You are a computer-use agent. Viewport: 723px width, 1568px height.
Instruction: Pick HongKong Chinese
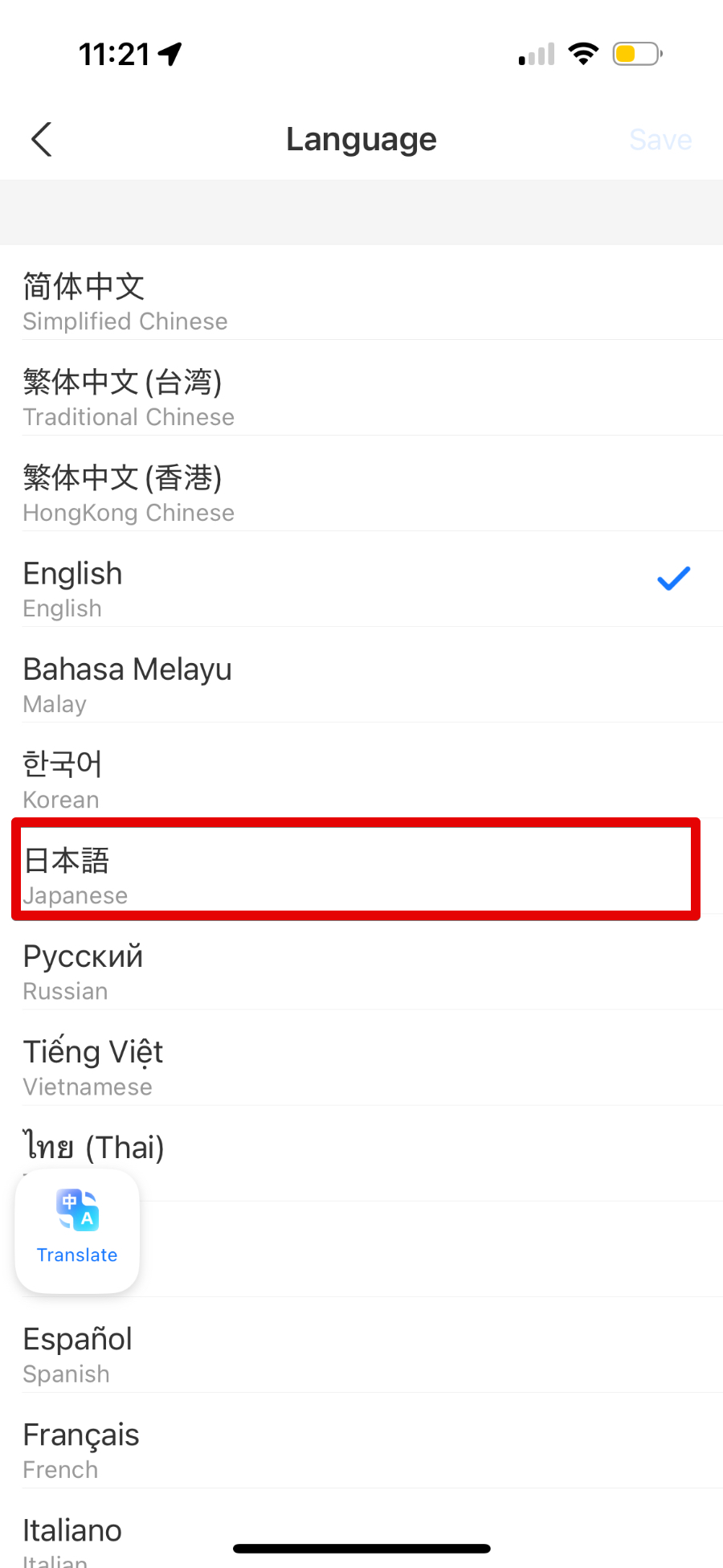(x=361, y=493)
